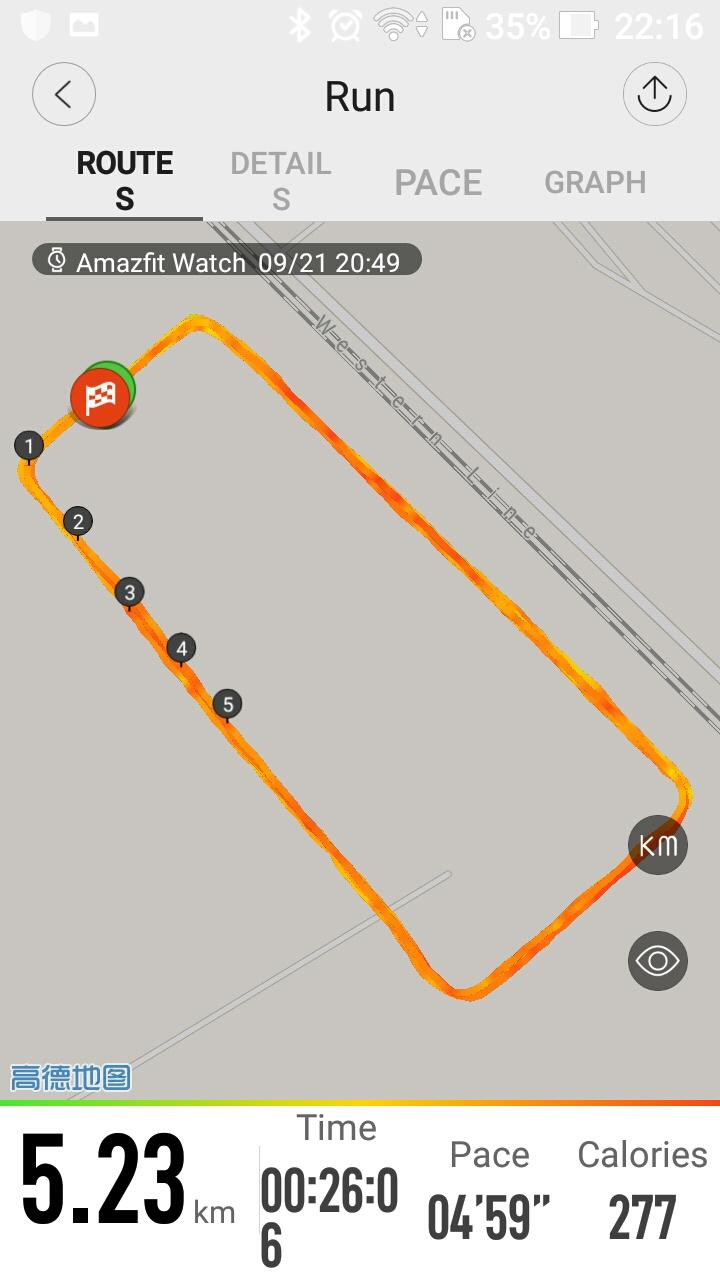The image size is (720, 1280).
Task: Open the PACE tab
Action: tap(438, 182)
